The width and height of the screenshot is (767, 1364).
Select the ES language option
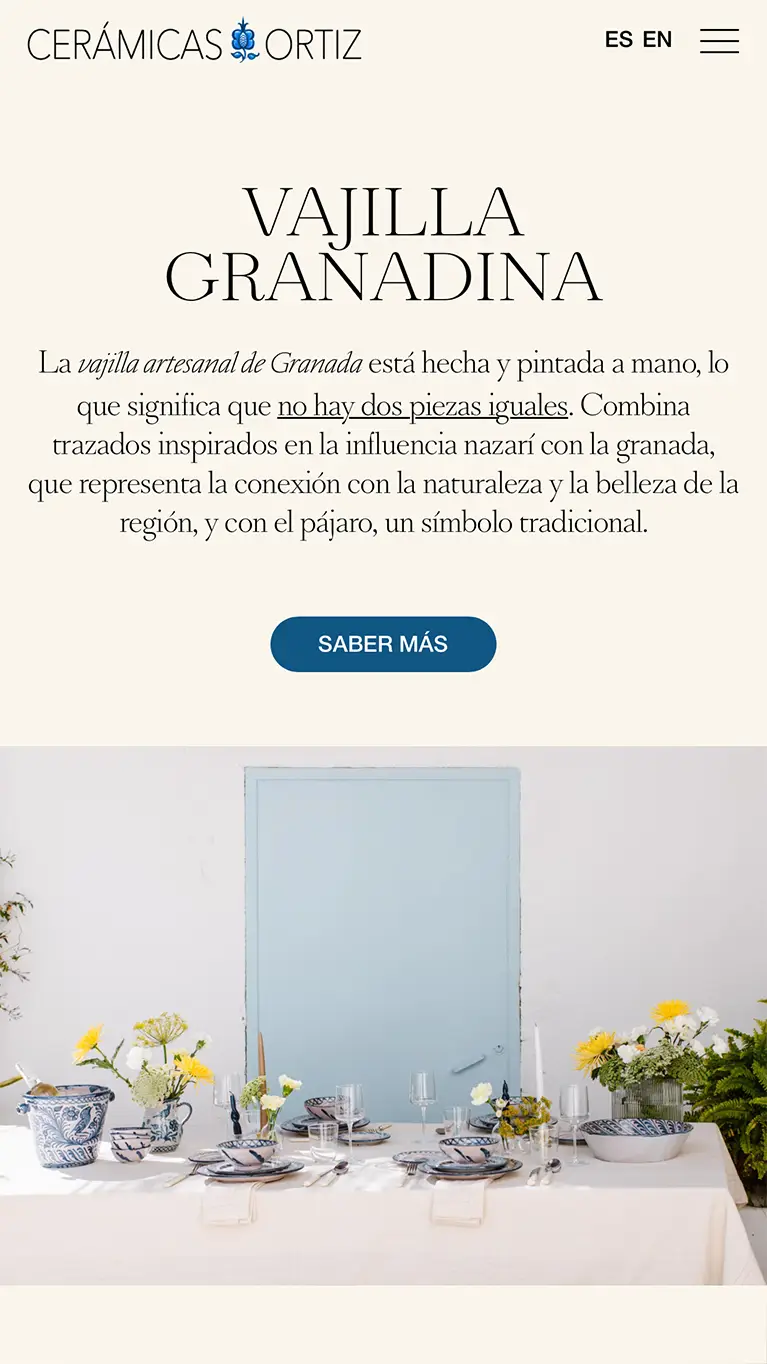(x=618, y=40)
